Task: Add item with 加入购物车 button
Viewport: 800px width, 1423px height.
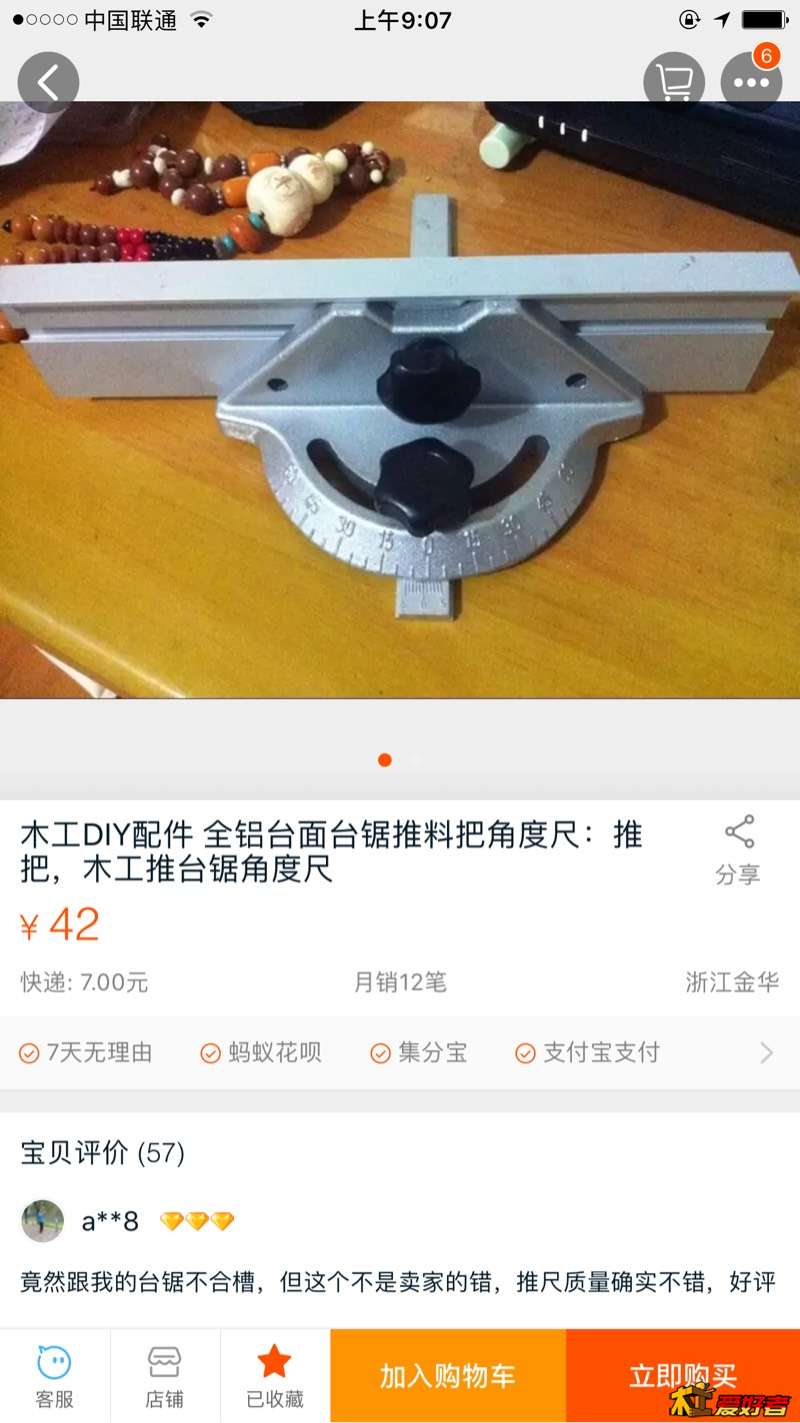Action: point(448,1376)
